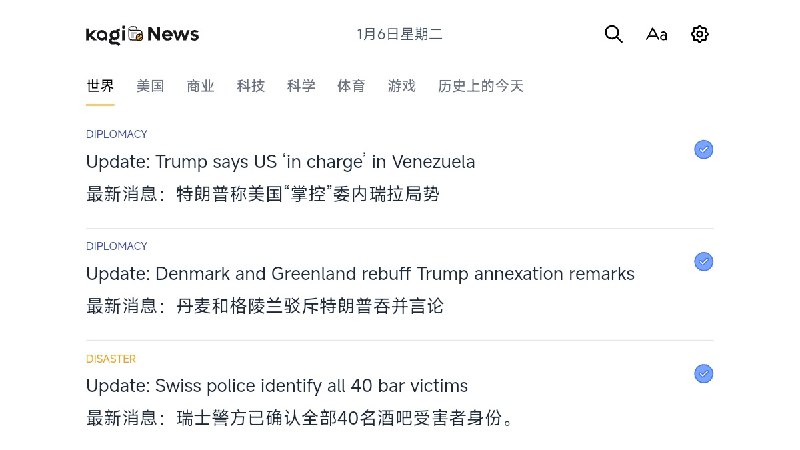Toggle read checkmark on the Swiss police story
Screen dimensions: 800x450
coord(703,373)
